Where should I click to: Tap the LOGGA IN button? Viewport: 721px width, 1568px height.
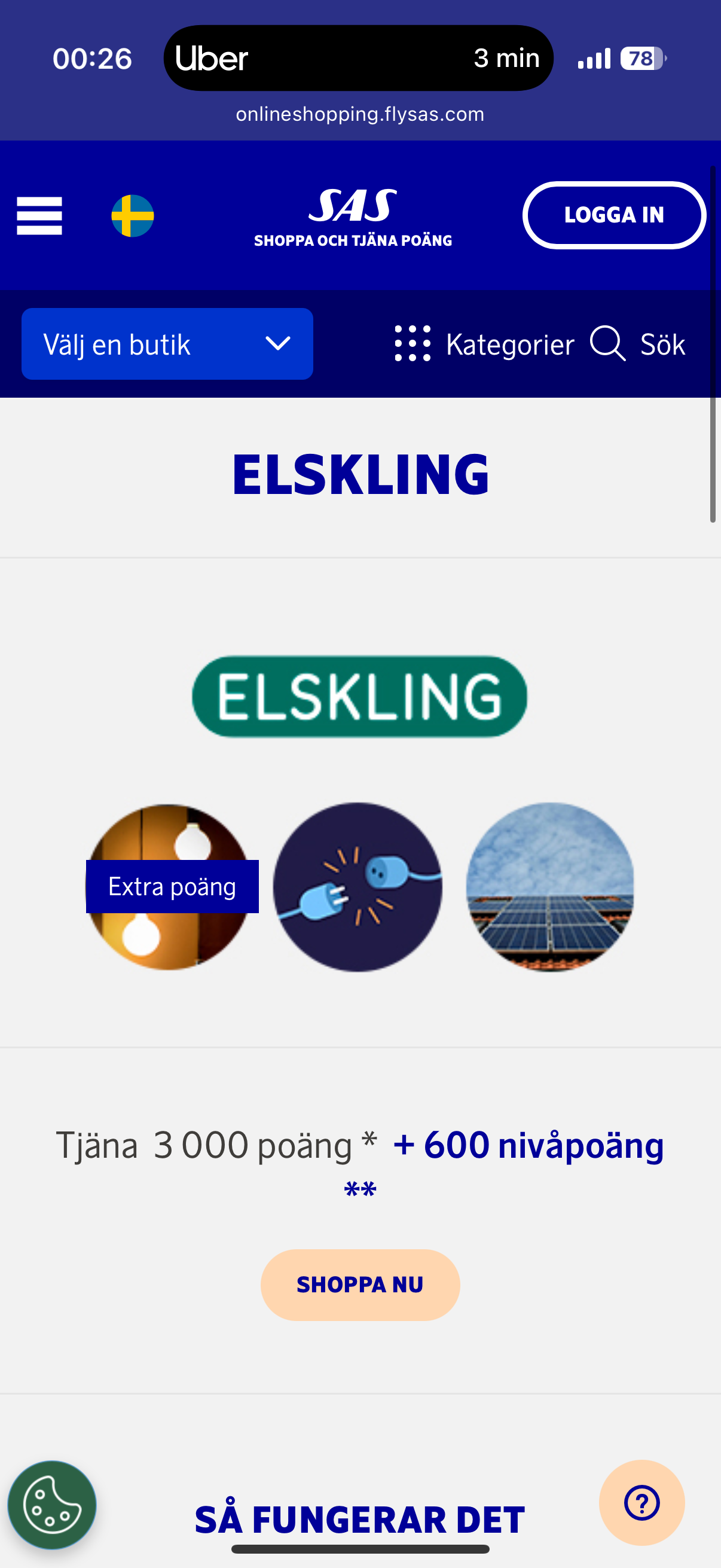[613, 215]
